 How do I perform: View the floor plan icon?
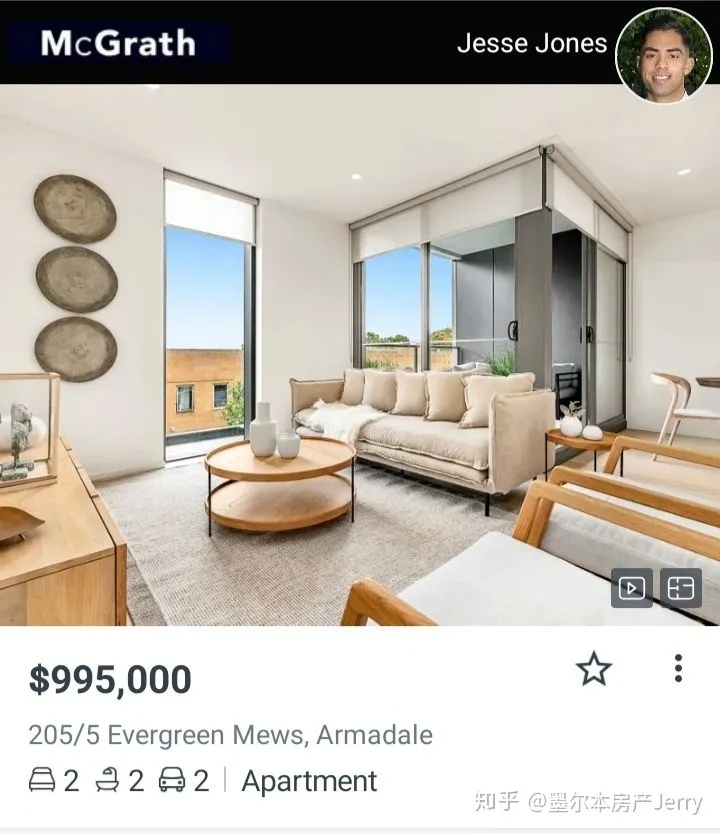[681, 588]
